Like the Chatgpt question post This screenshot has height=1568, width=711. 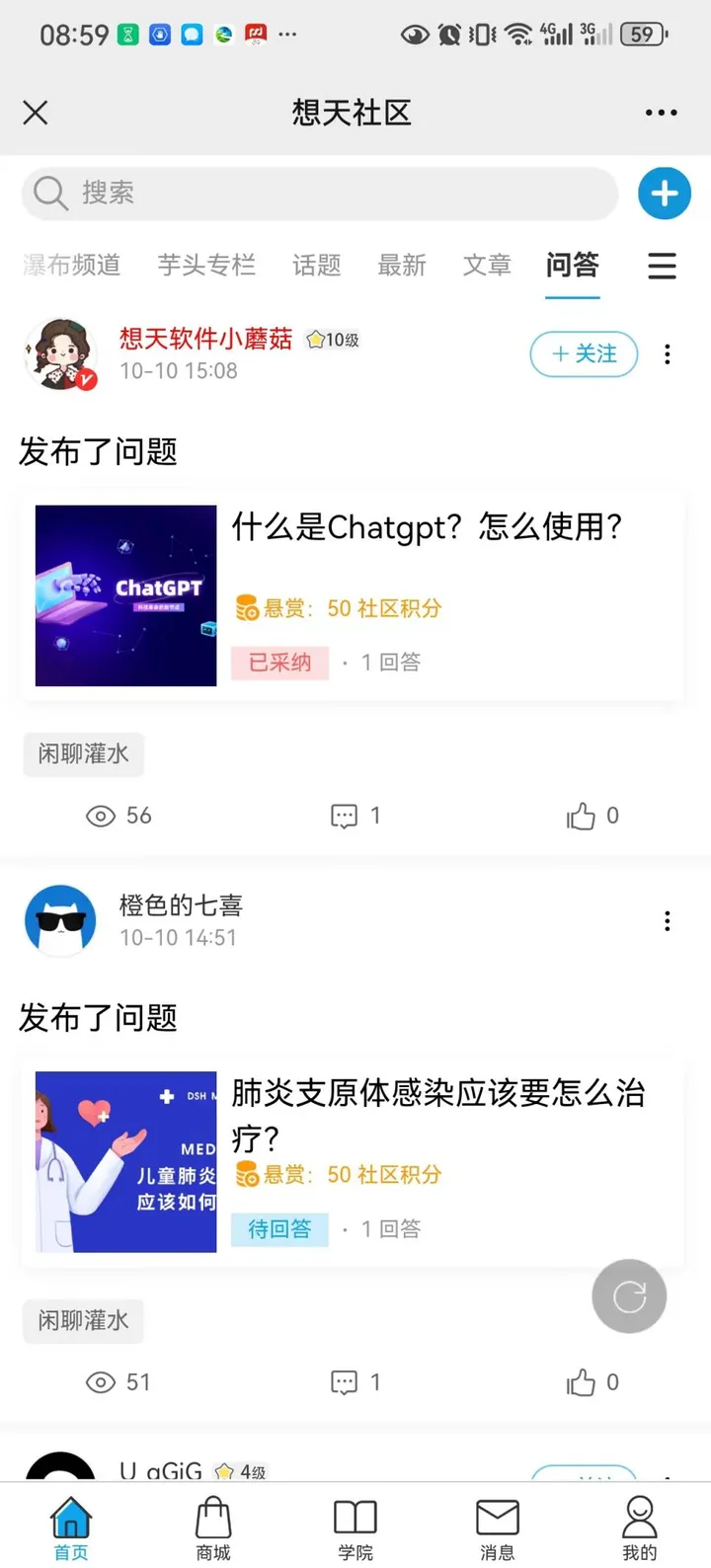coord(592,816)
